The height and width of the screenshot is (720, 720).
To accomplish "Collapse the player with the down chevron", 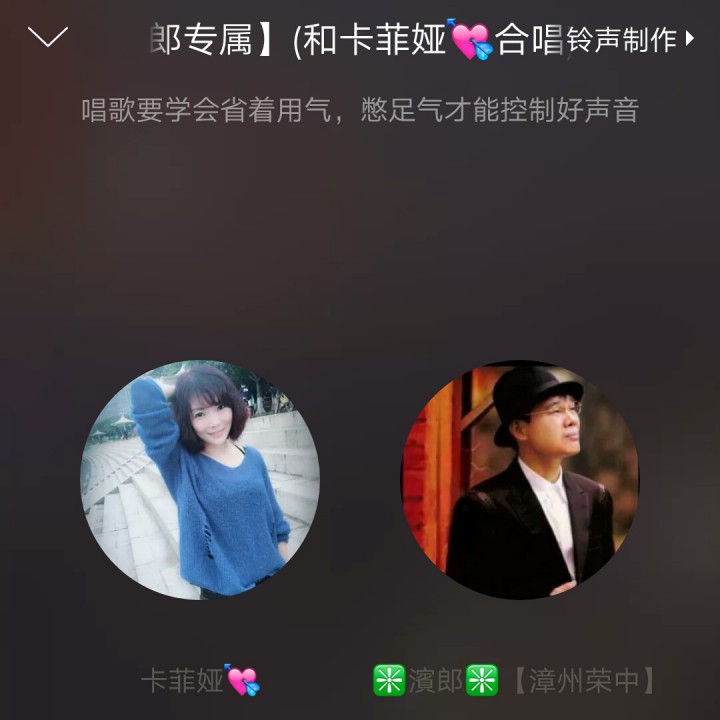I will (x=48, y=38).
